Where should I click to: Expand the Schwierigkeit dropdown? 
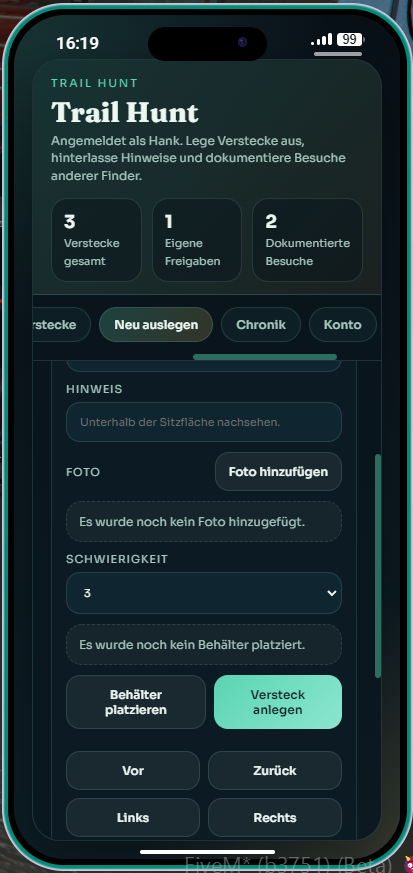204,593
